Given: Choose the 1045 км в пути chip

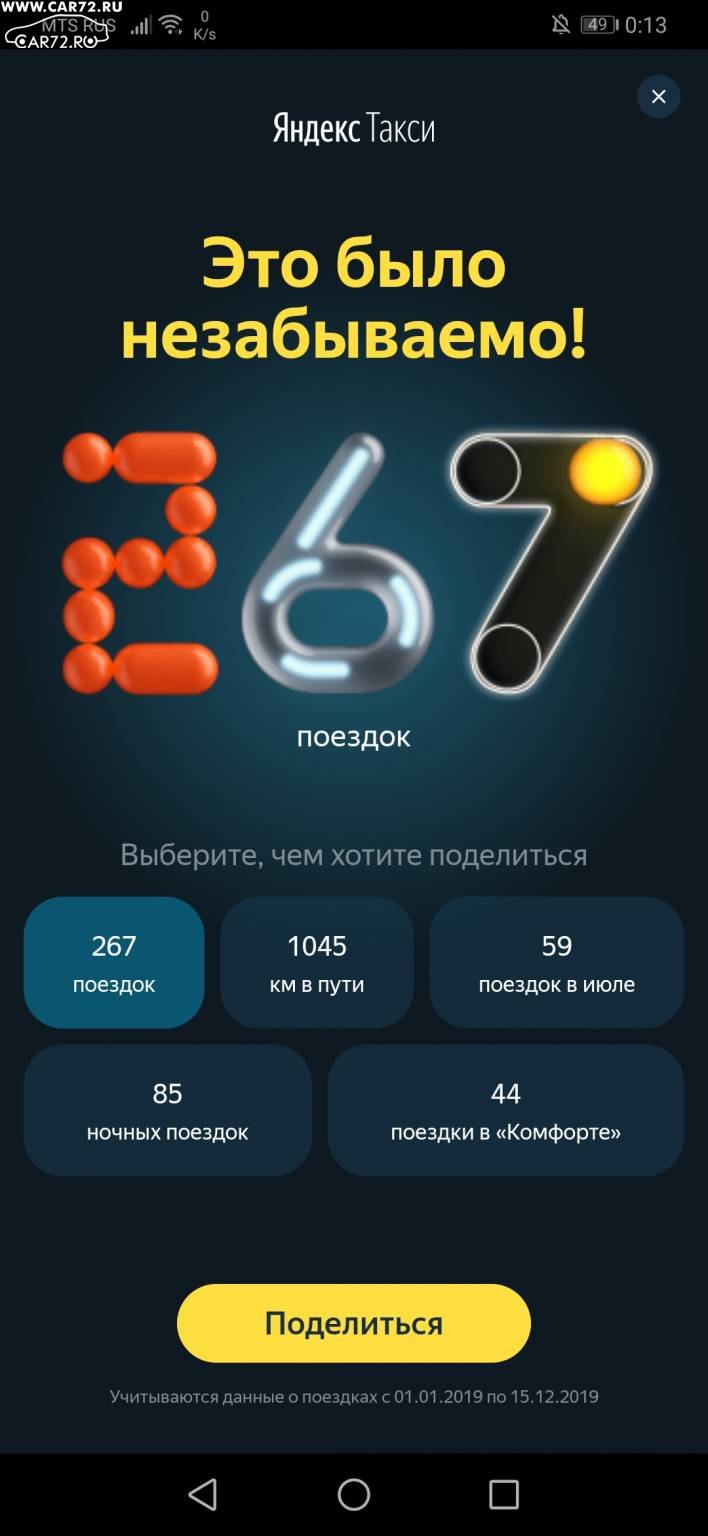Looking at the screenshot, I should [x=317, y=962].
